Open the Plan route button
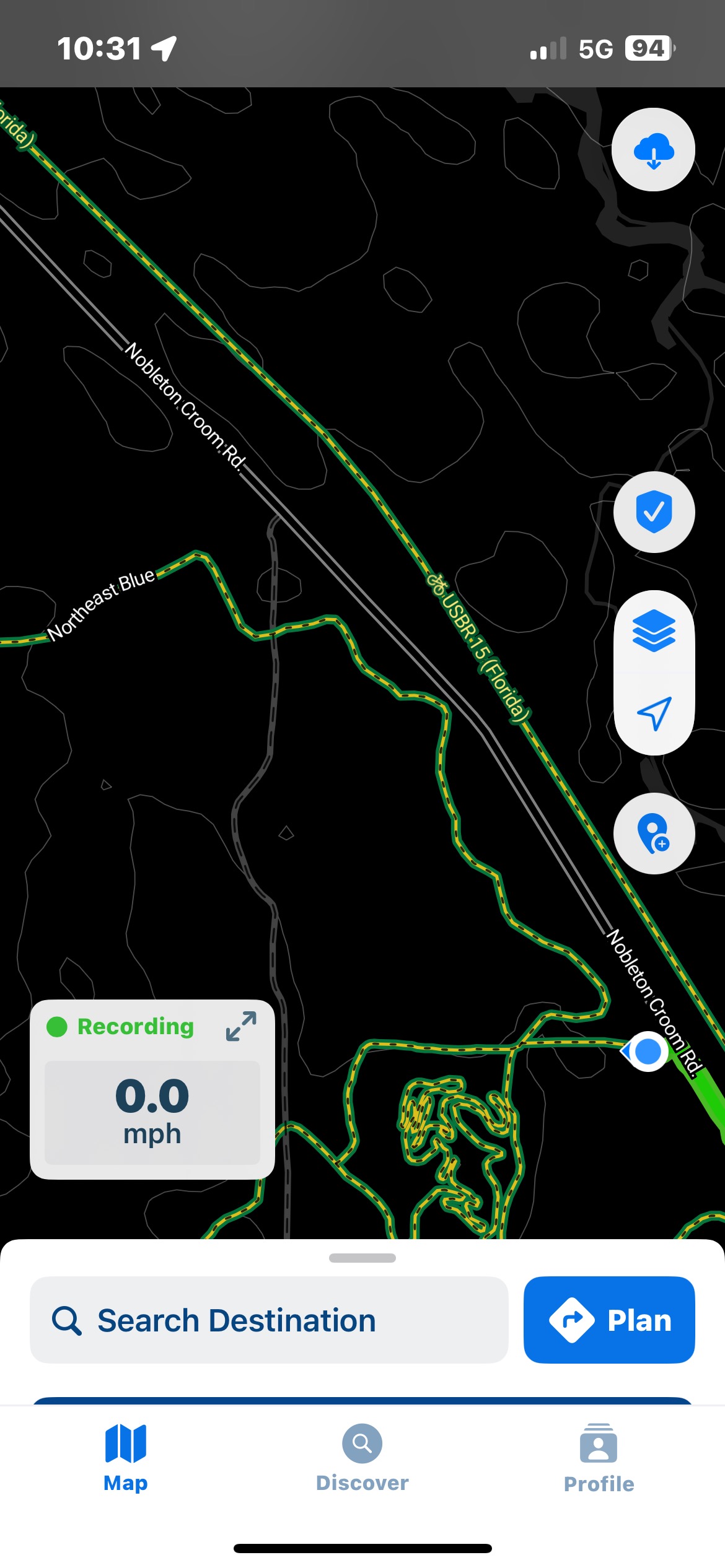This screenshot has height=1568, width=725. (609, 1320)
